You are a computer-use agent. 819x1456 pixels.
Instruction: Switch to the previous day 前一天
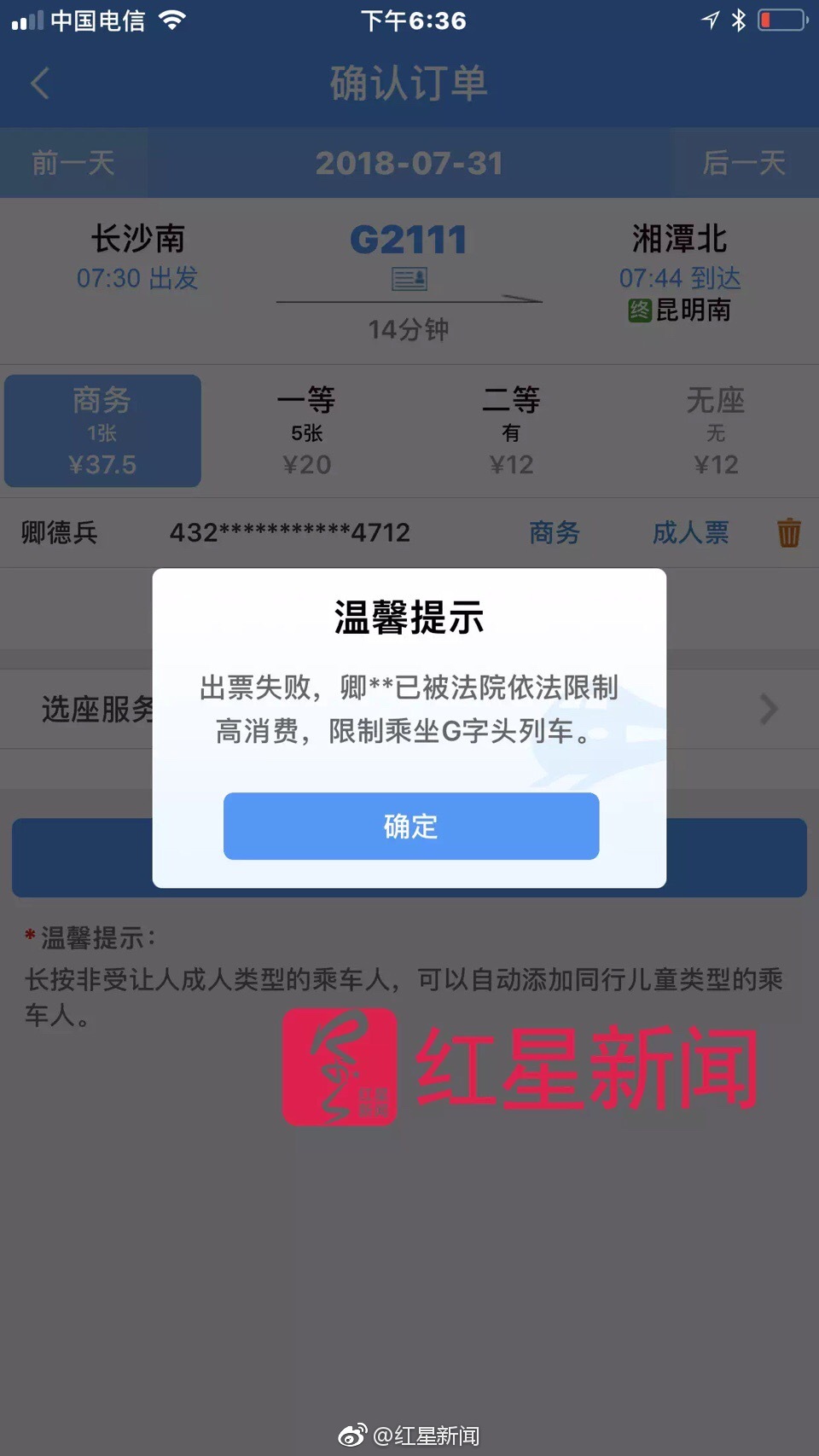tap(73, 163)
